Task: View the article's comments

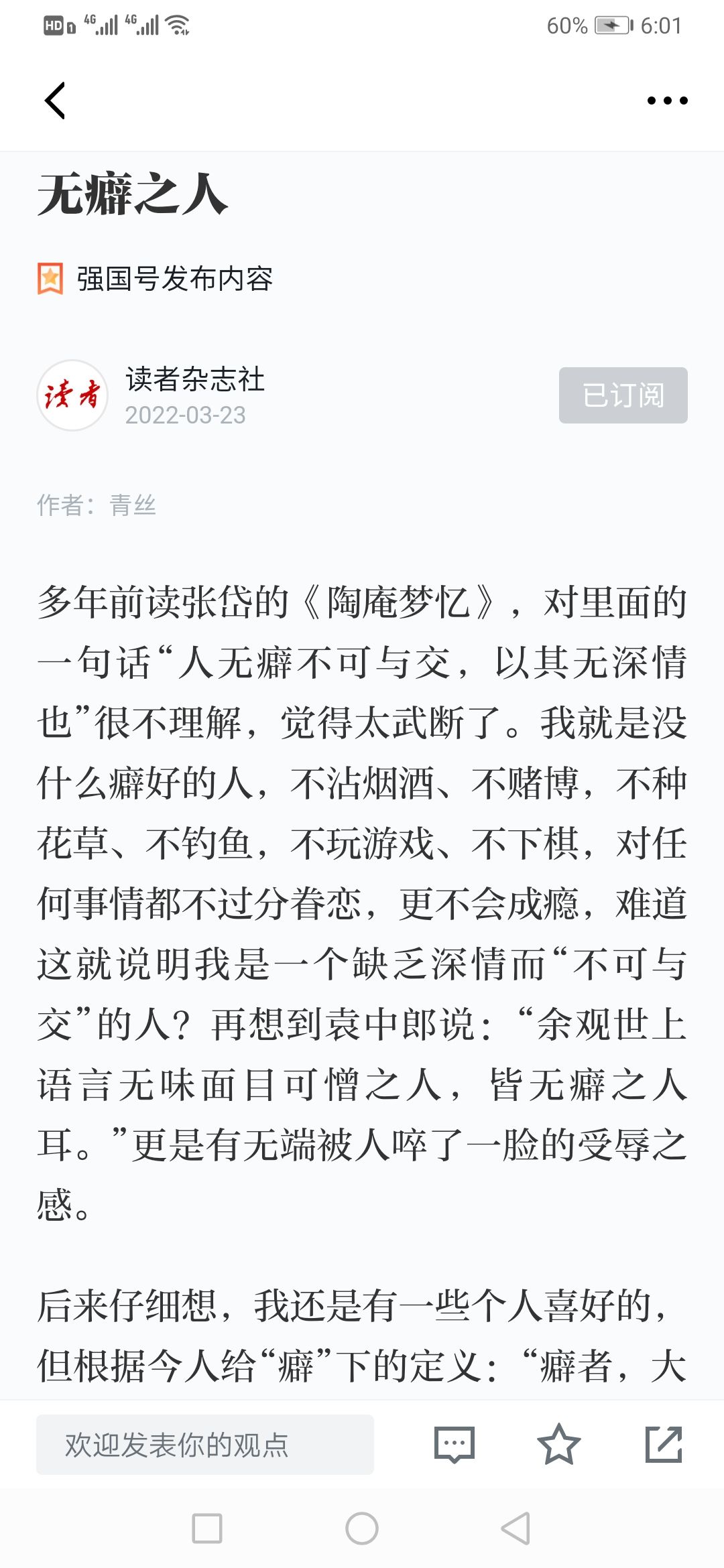Action: pyautogui.click(x=455, y=1445)
